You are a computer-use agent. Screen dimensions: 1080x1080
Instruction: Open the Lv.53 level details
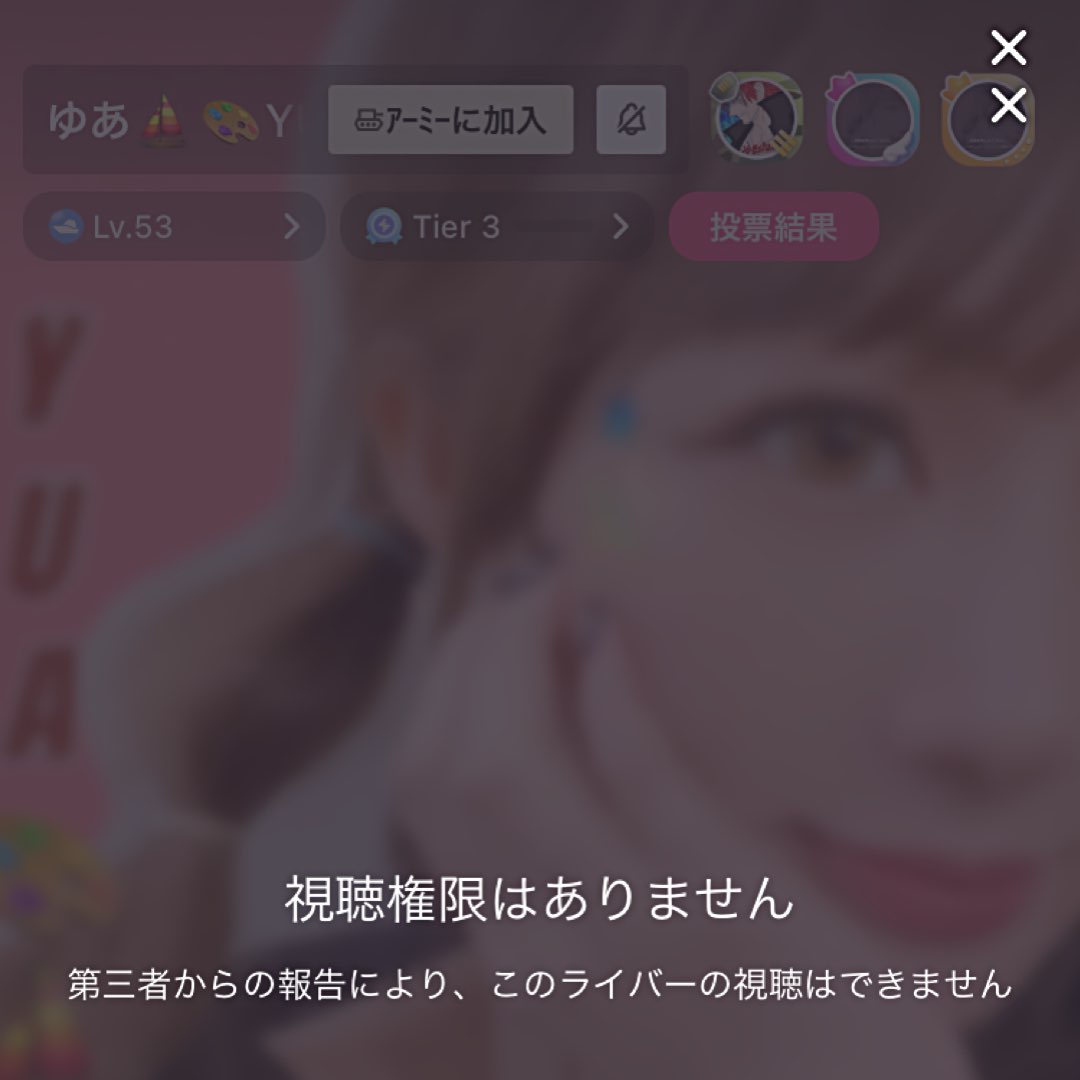[x=174, y=226]
